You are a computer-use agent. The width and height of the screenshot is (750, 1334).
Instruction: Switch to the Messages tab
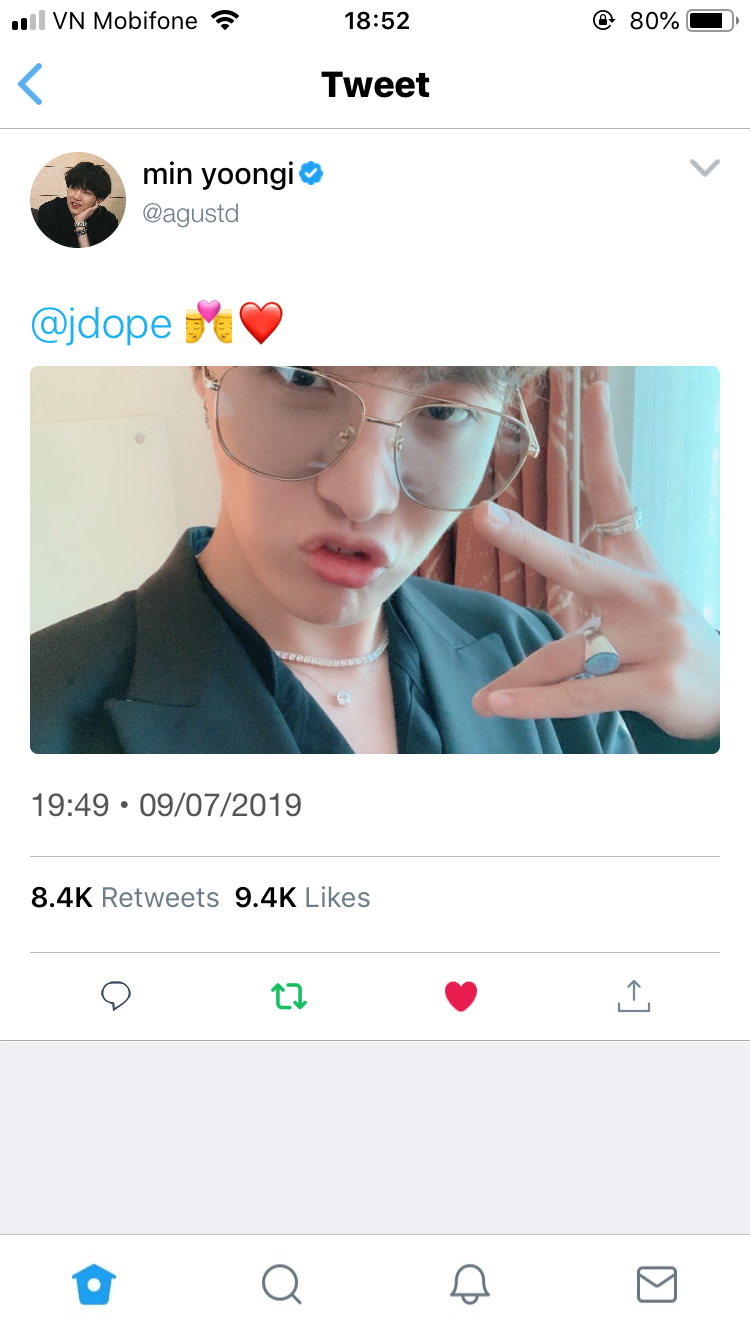[657, 1284]
